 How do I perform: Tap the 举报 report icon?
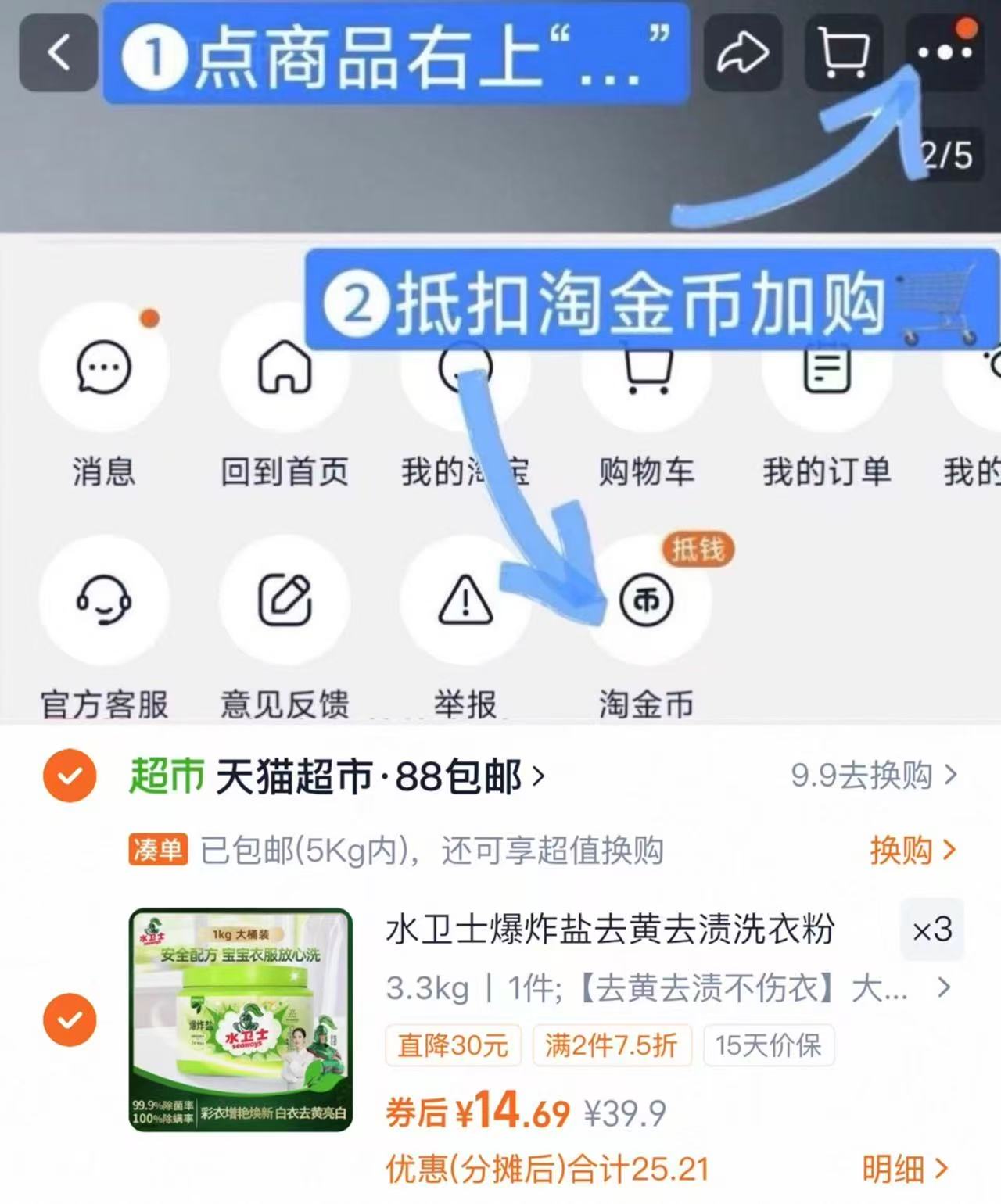click(x=465, y=602)
